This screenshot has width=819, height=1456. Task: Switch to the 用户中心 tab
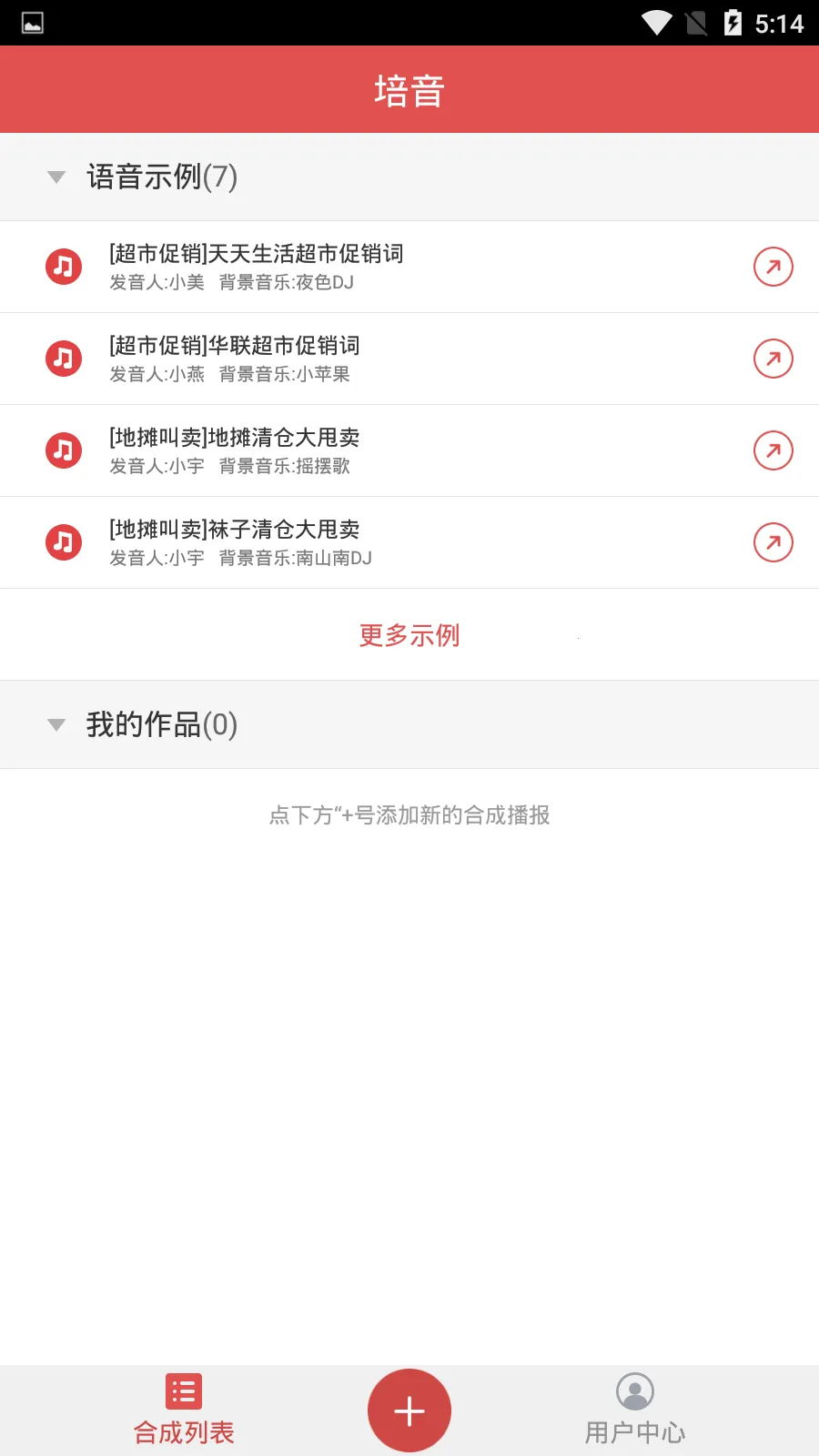[635, 1409]
